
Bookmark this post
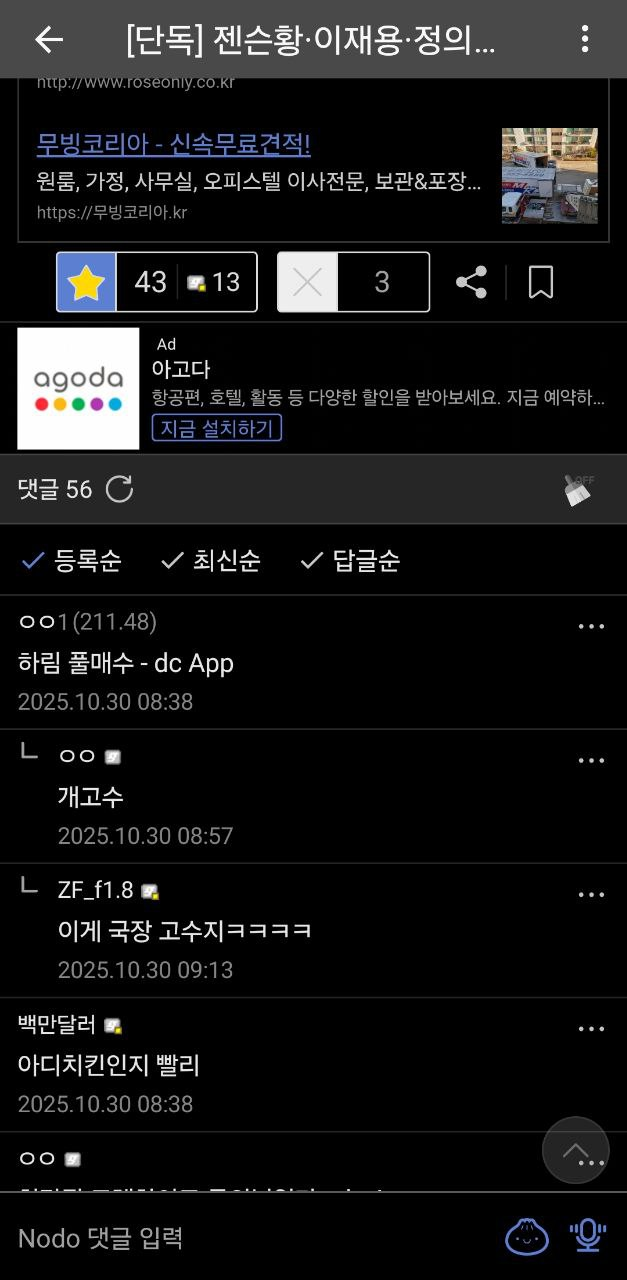pos(541,282)
